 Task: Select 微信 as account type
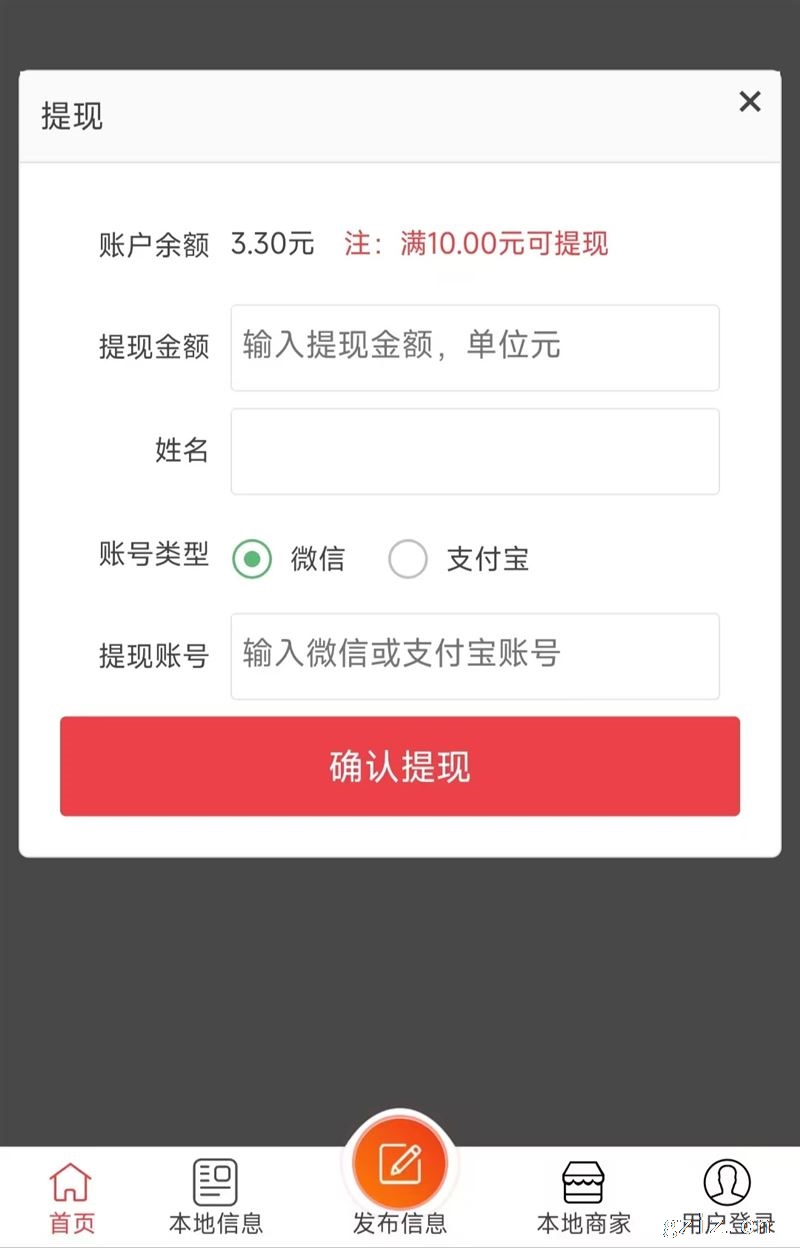(x=252, y=559)
